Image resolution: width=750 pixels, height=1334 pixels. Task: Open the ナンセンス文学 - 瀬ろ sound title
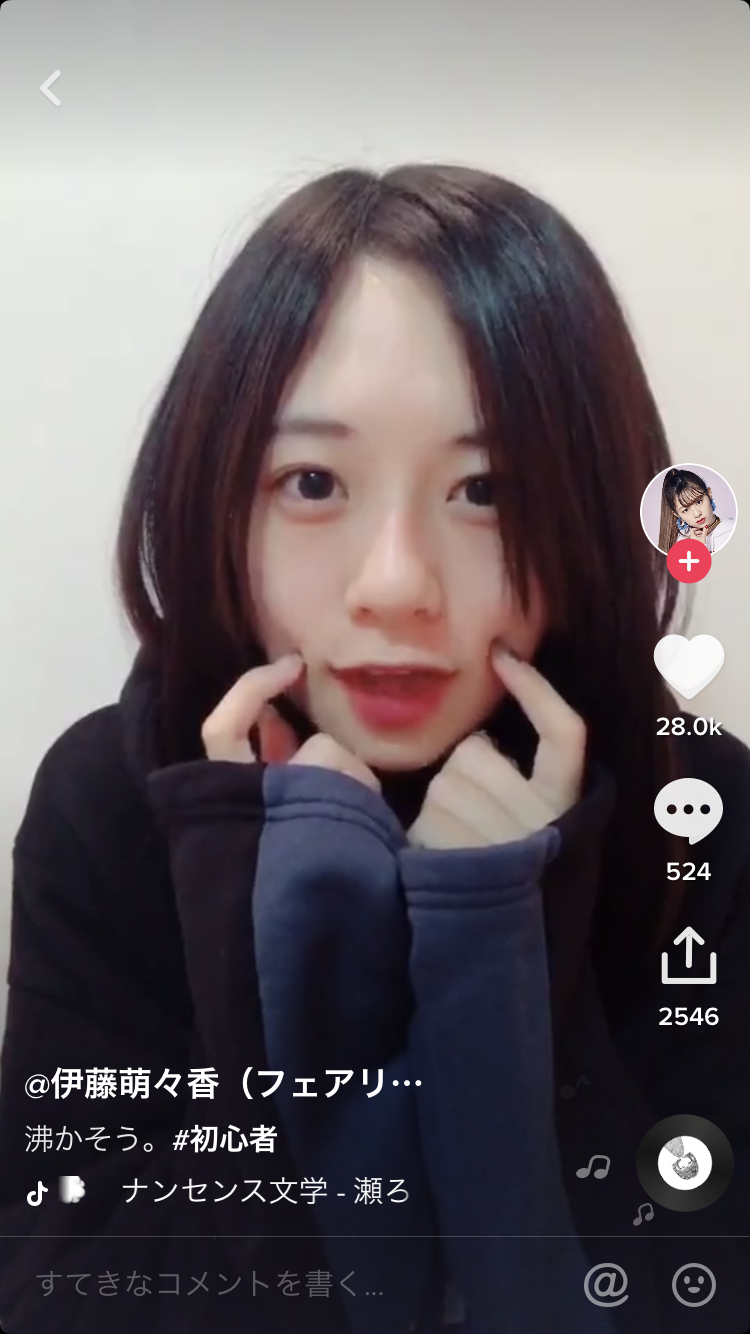[265, 1191]
